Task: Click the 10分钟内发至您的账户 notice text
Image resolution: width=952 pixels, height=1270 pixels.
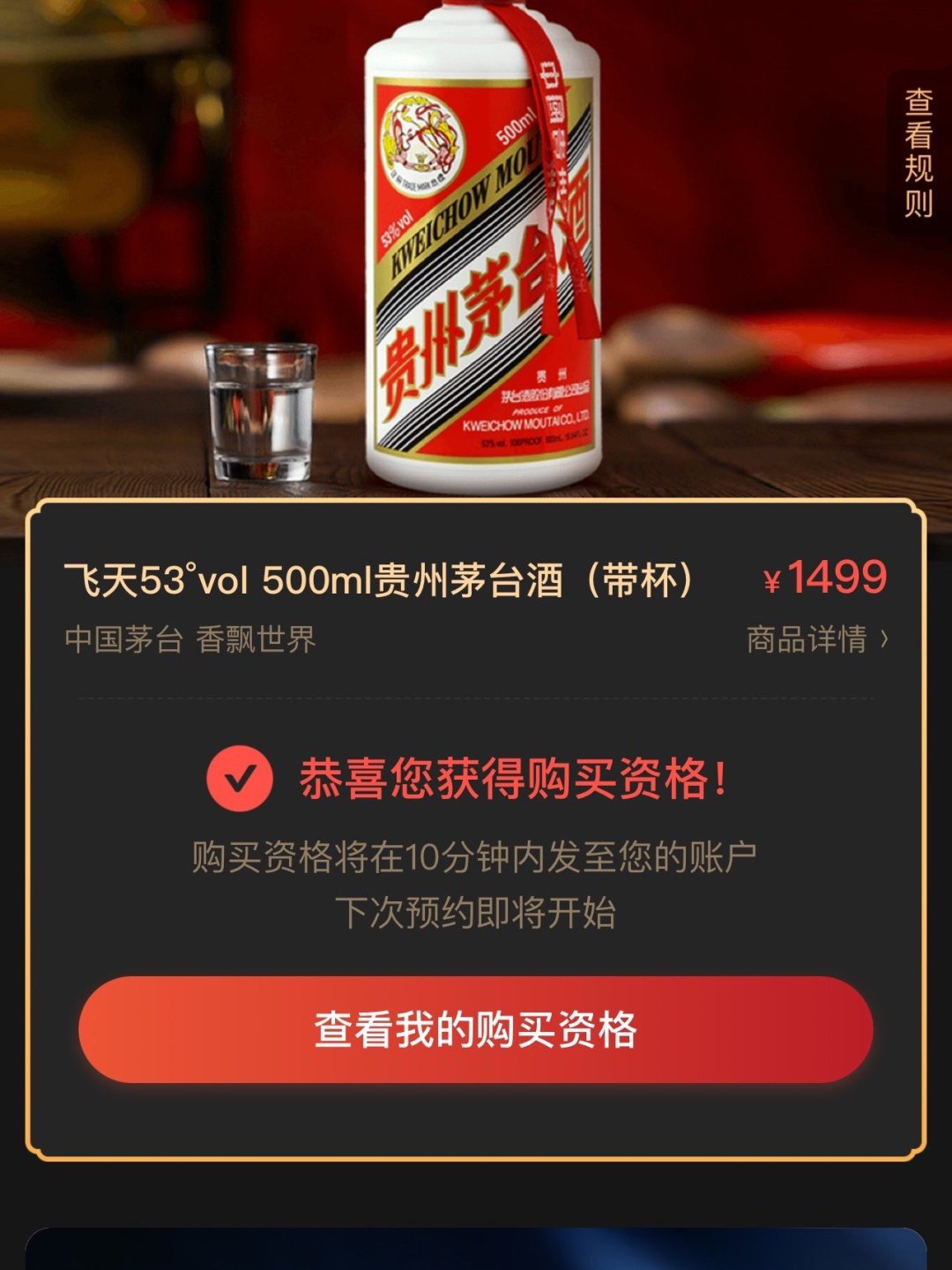Action: pyautogui.click(x=476, y=855)
